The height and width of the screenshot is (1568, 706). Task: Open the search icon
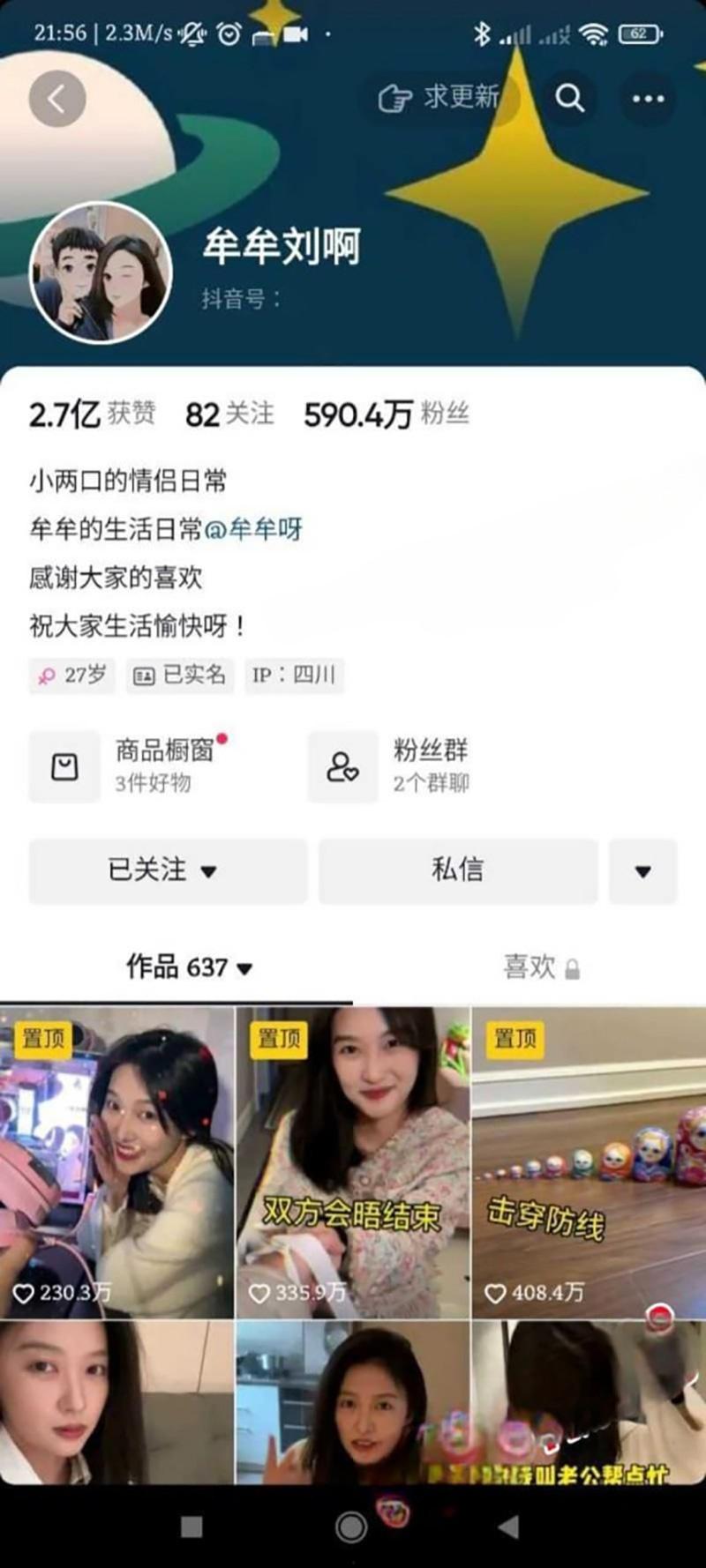pyautogui.click(x=571, y=99)
